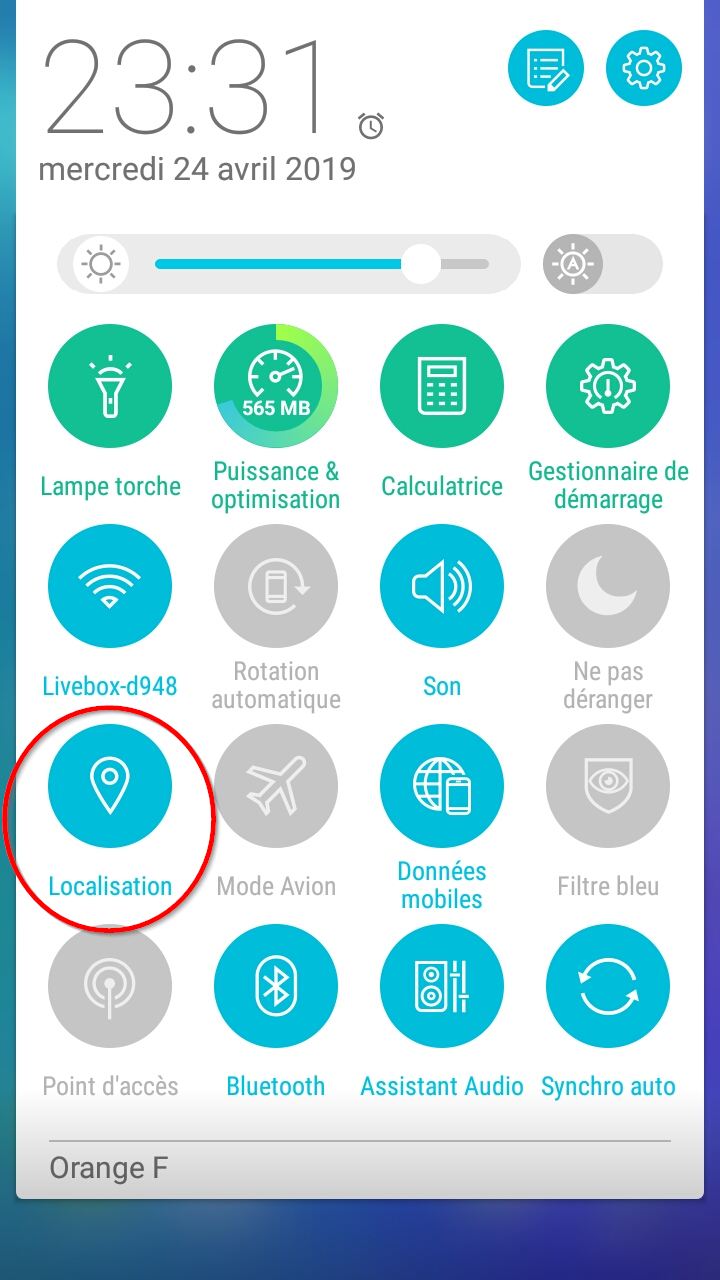Disable Synchro auto
This screenshot has width=720, height=1280.
(x=608, y=986)
